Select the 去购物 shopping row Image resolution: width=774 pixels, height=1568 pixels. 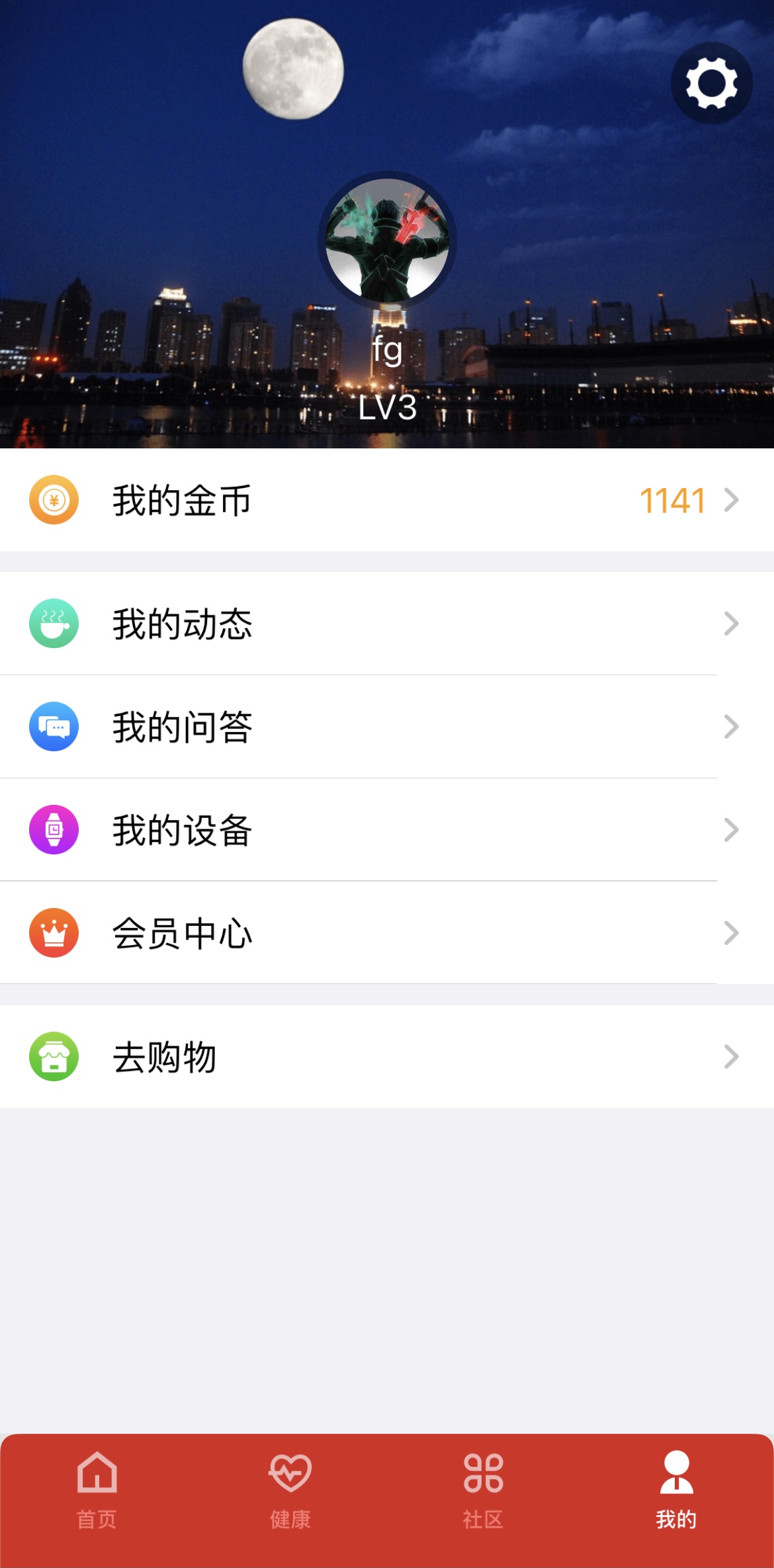click(387, 1057)
